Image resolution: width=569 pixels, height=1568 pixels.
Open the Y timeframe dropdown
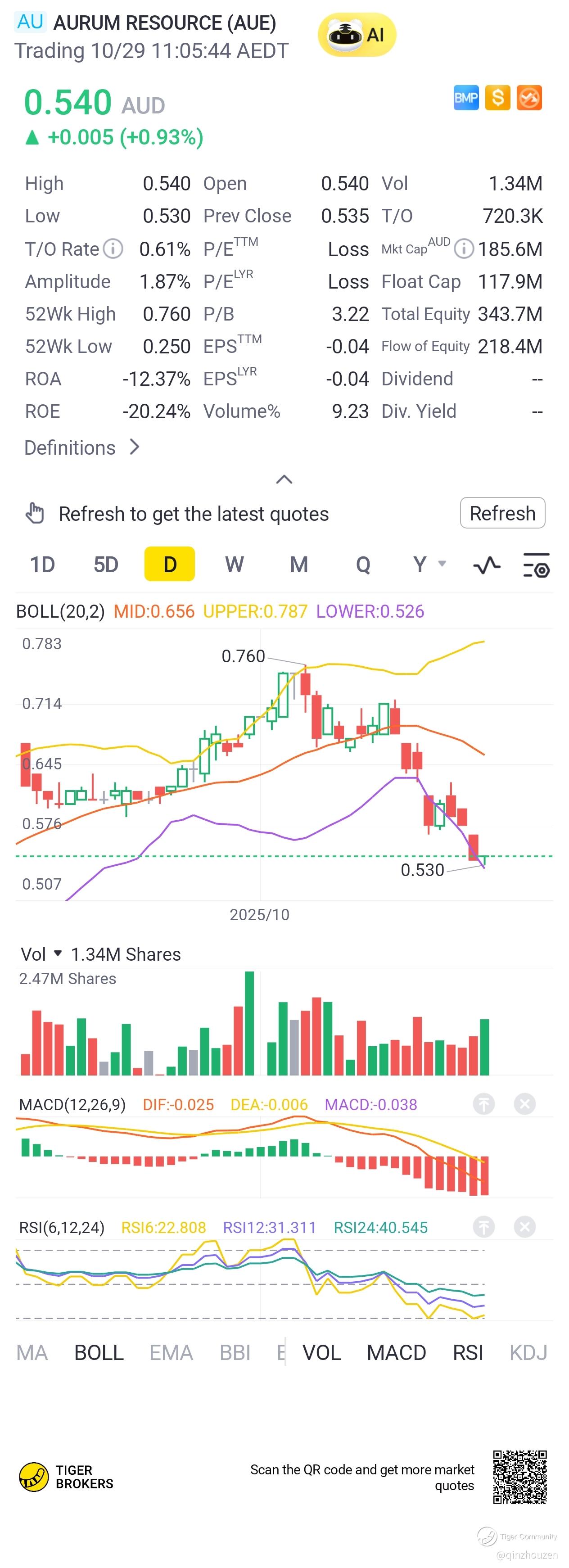(429, 564)
